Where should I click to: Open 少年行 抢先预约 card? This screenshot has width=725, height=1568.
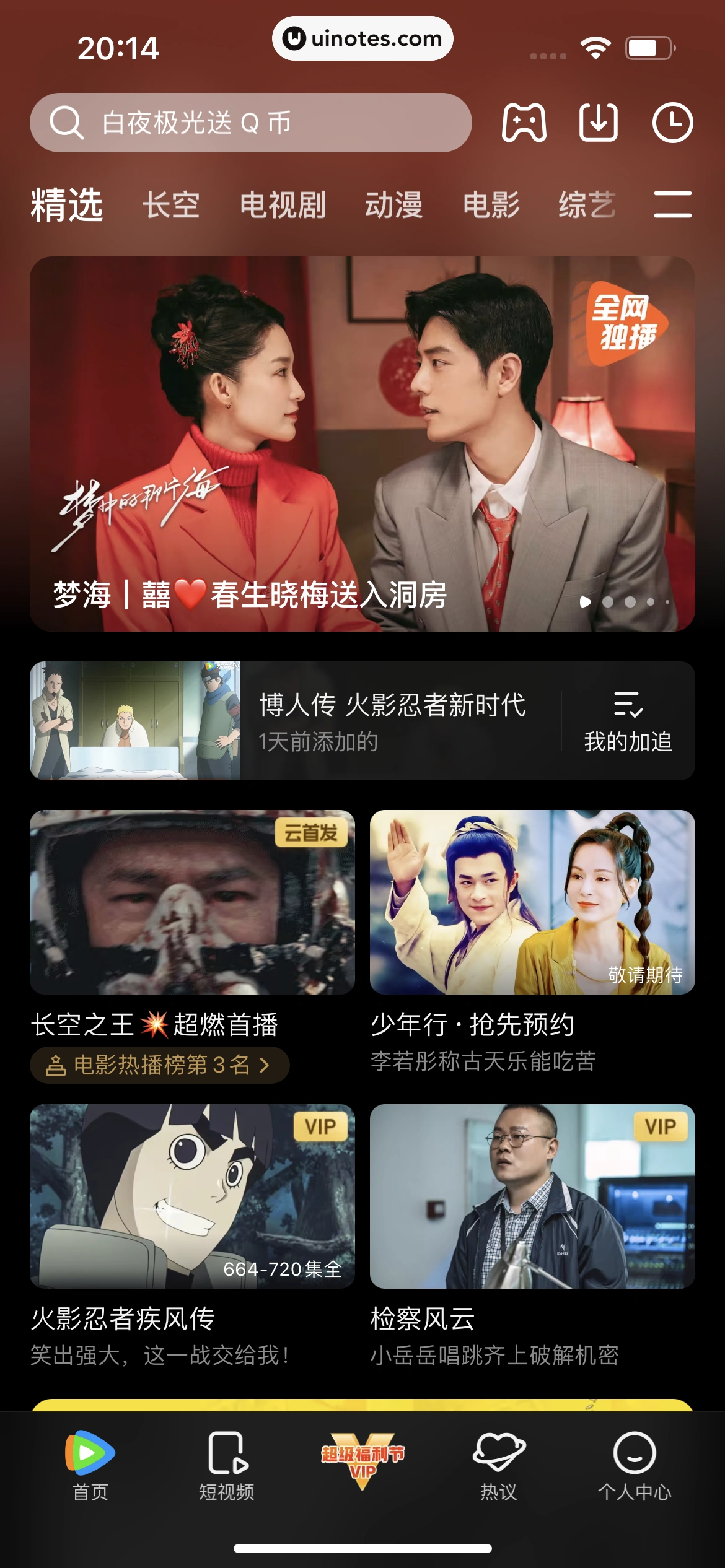pos(532,902)
